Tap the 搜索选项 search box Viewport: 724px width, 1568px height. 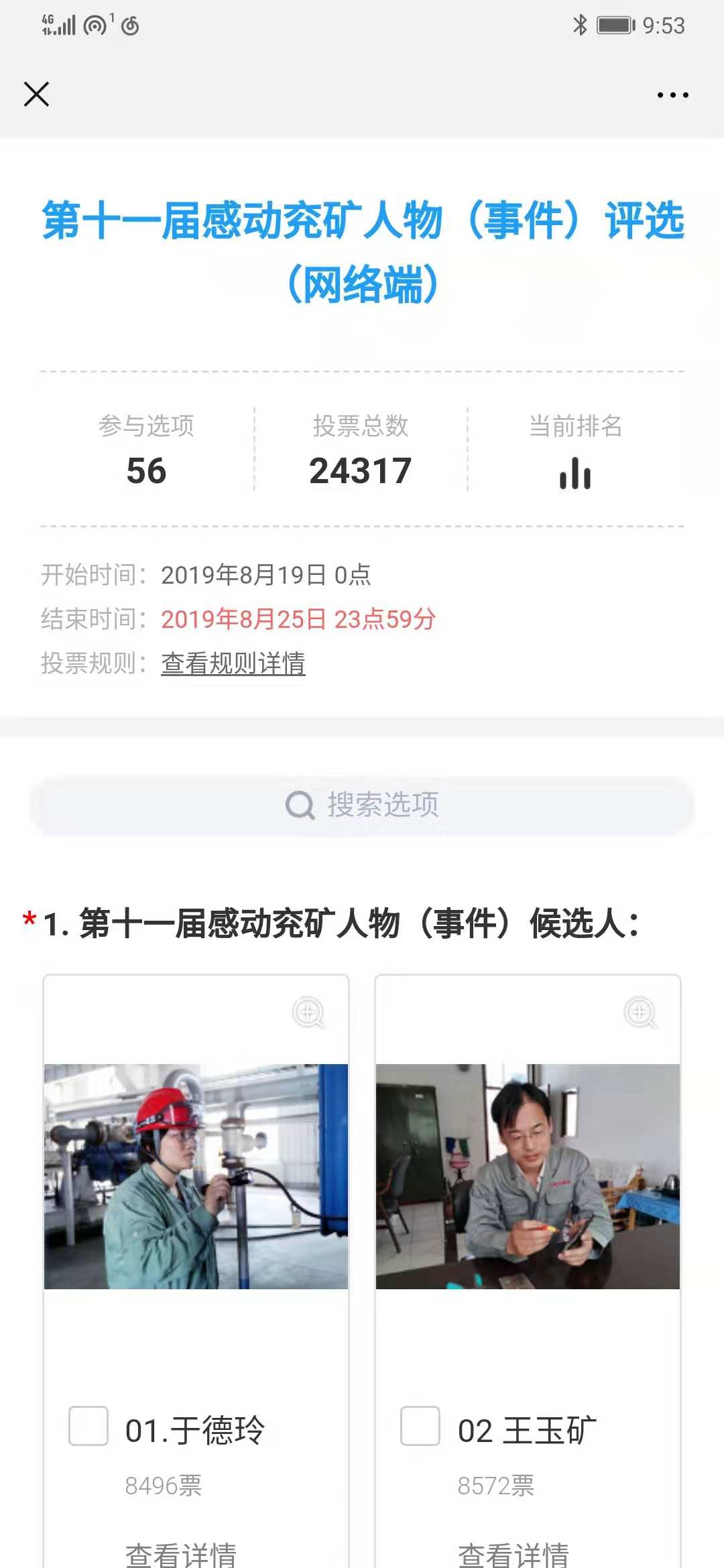pyautogui.click(x=362, y=805)
